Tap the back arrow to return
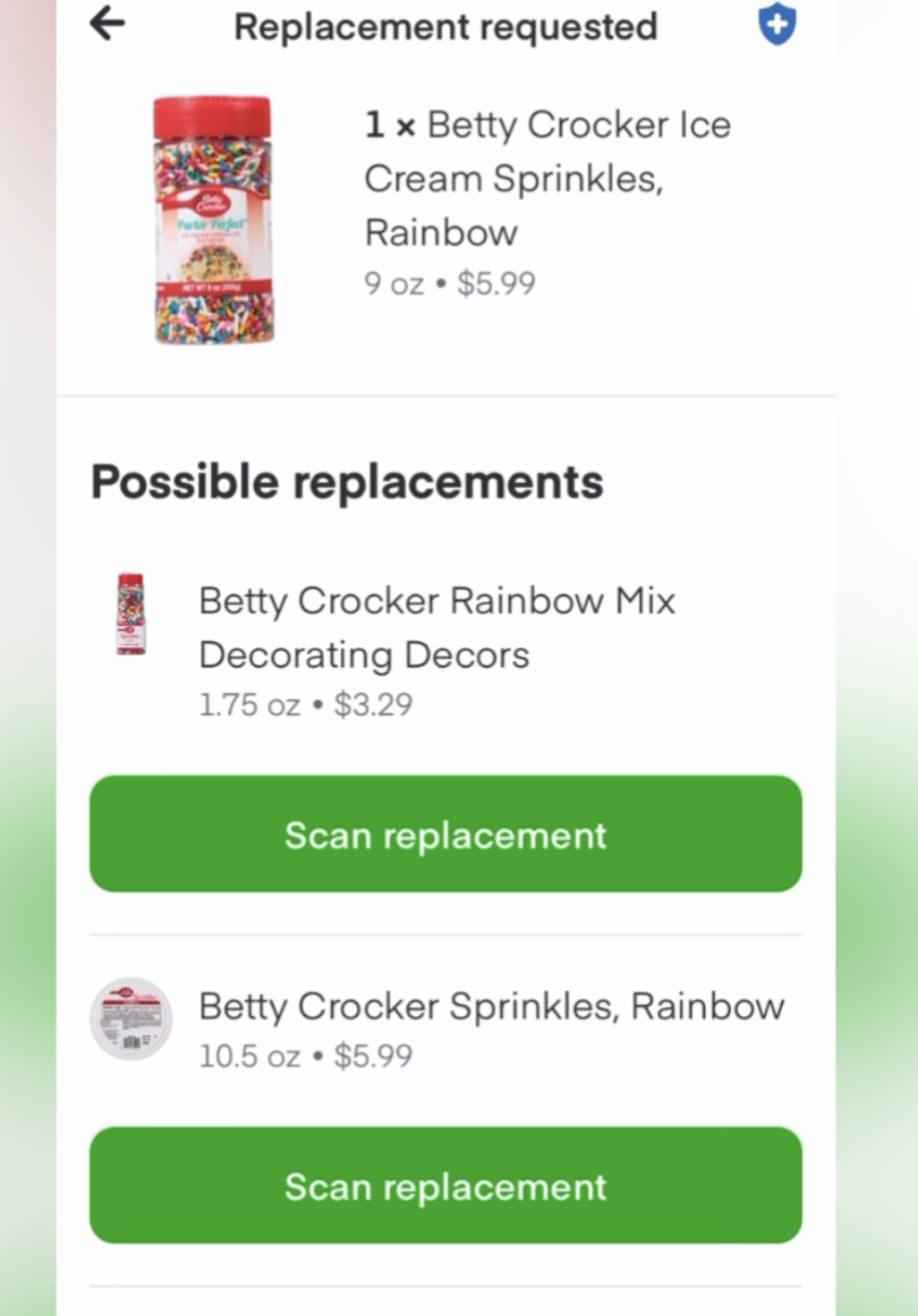Viewport: 918px width, 1316px height. coord(106,25)
